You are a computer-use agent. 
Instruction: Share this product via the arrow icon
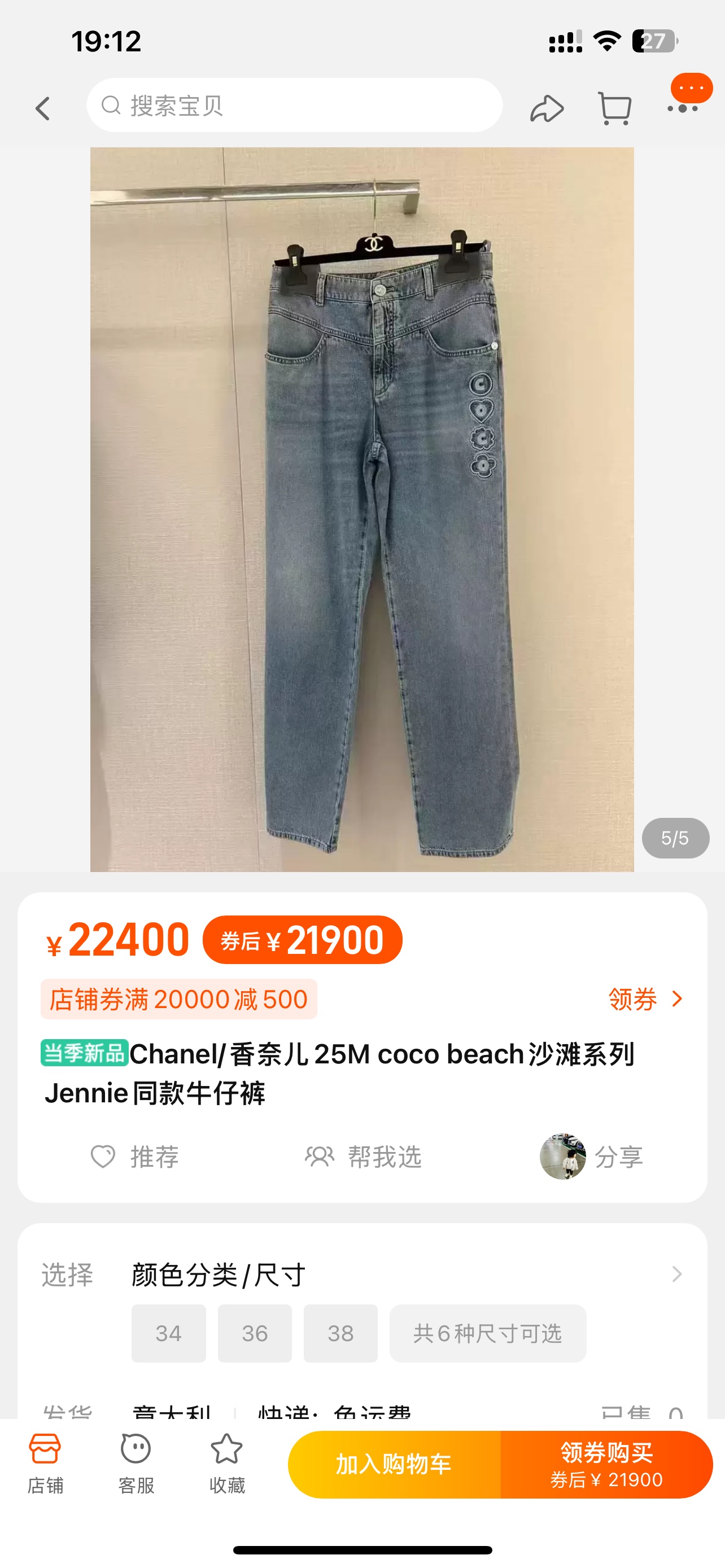coord(546,109)
